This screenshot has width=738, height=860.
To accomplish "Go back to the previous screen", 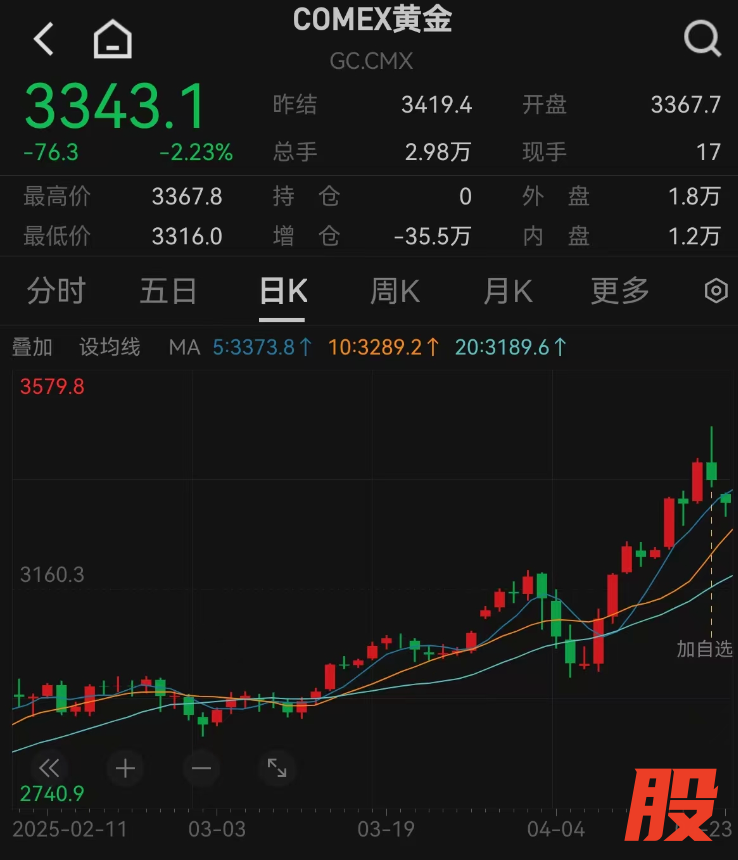I will click(x=43, y=40).
